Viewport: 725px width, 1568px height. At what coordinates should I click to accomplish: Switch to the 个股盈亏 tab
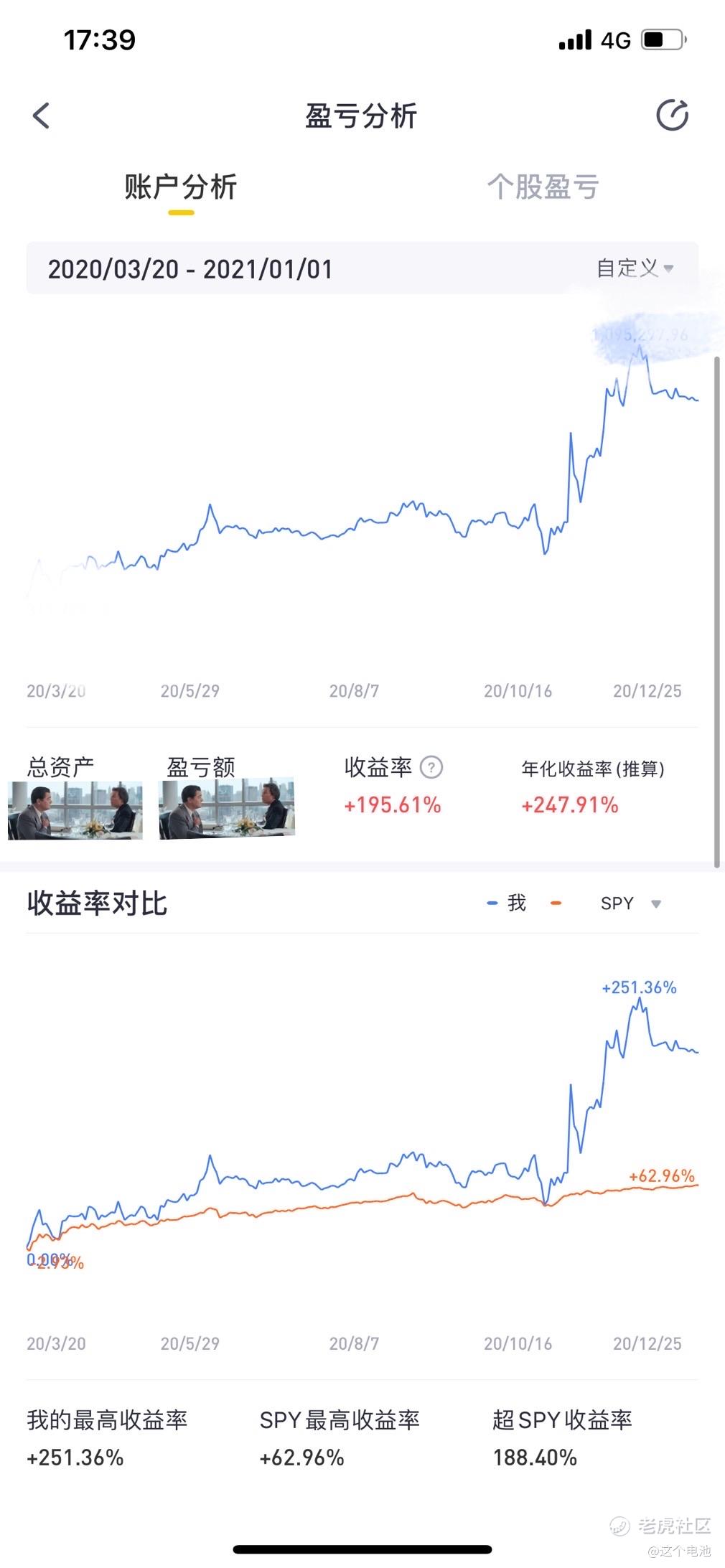543,187
